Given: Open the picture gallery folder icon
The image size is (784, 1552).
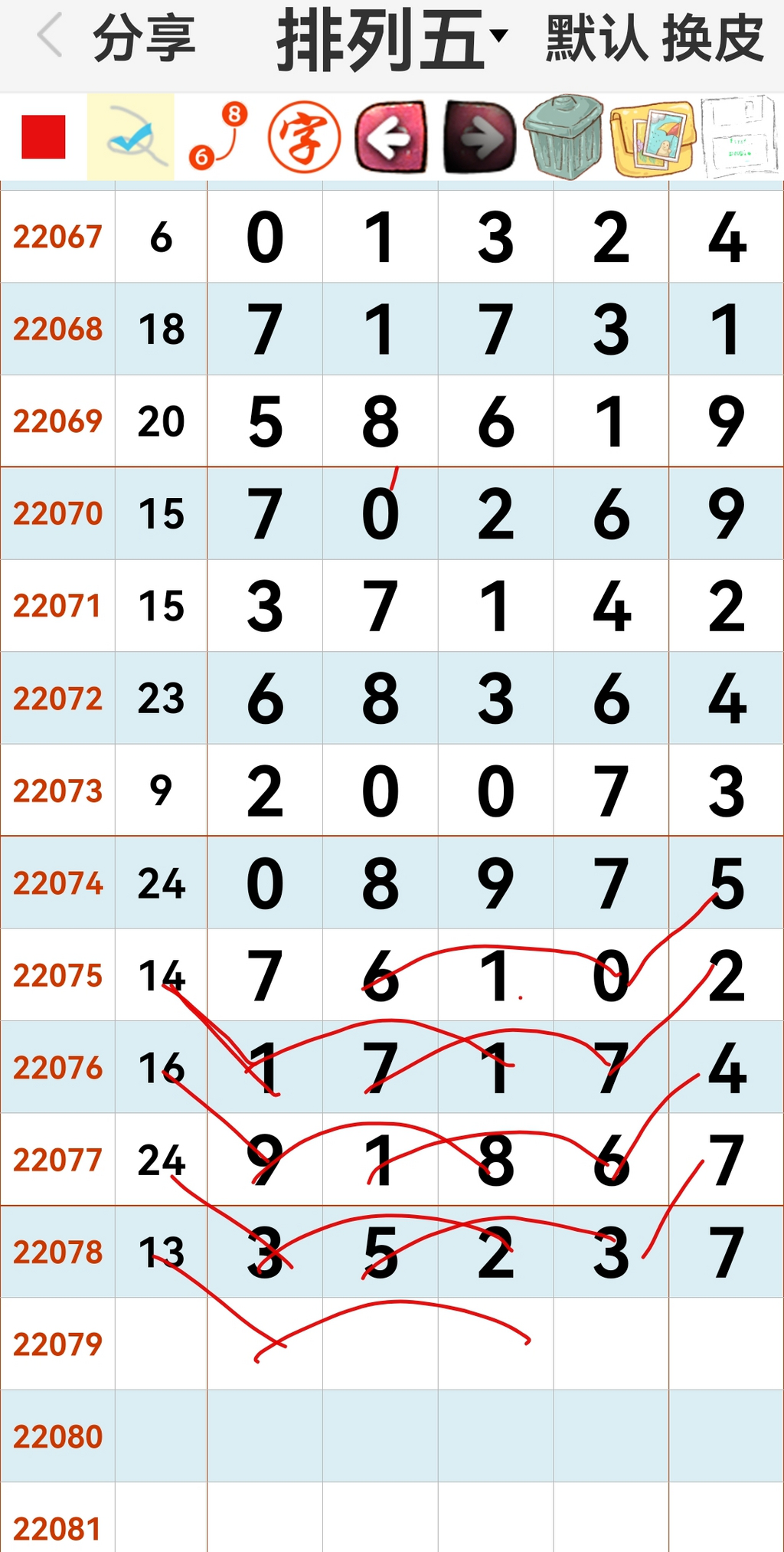Looking at the screenshot, I should pyautogui.click(x=652, y=137).
